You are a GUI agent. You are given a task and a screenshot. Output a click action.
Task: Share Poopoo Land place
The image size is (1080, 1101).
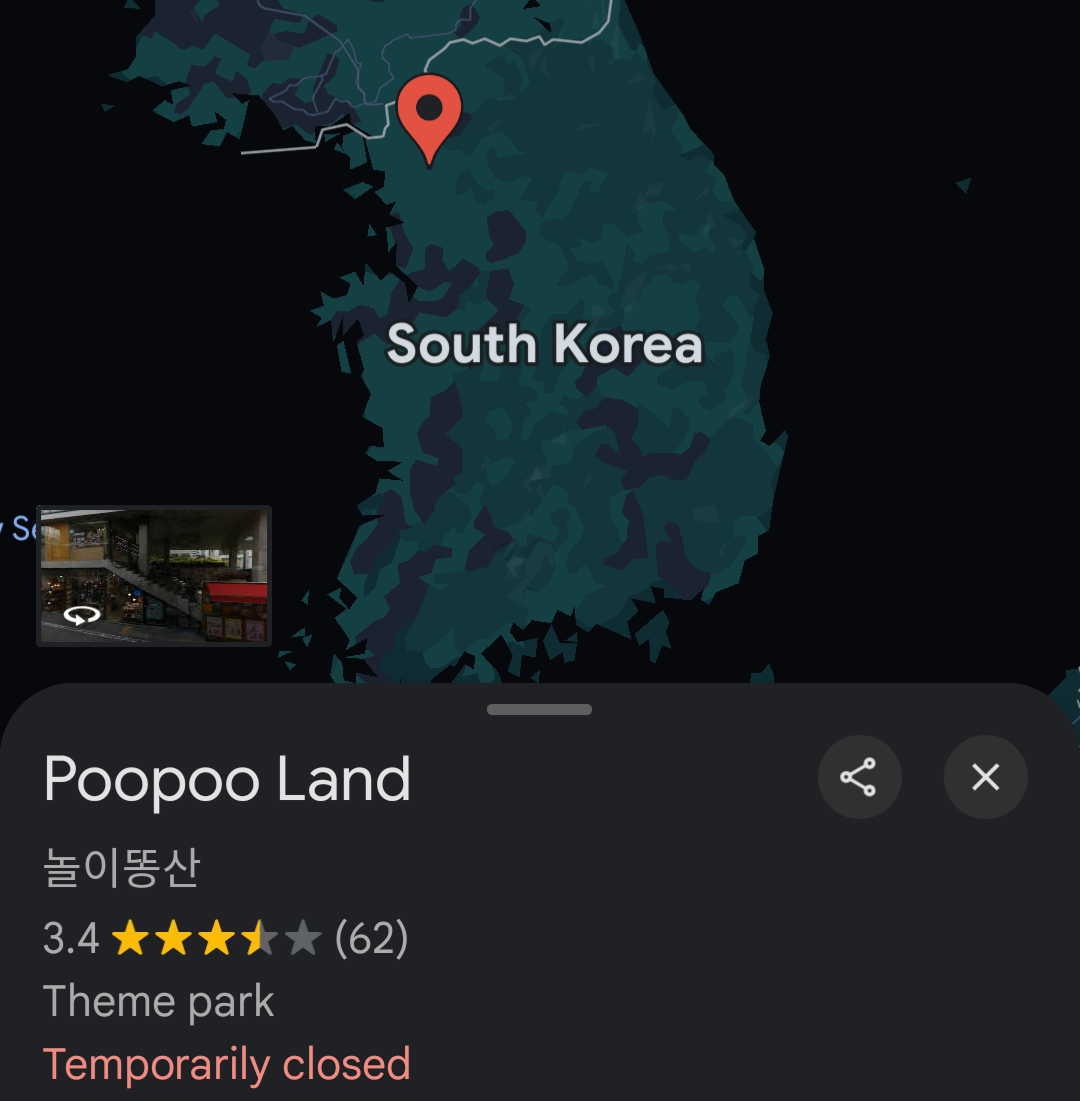tap(859, 777)
